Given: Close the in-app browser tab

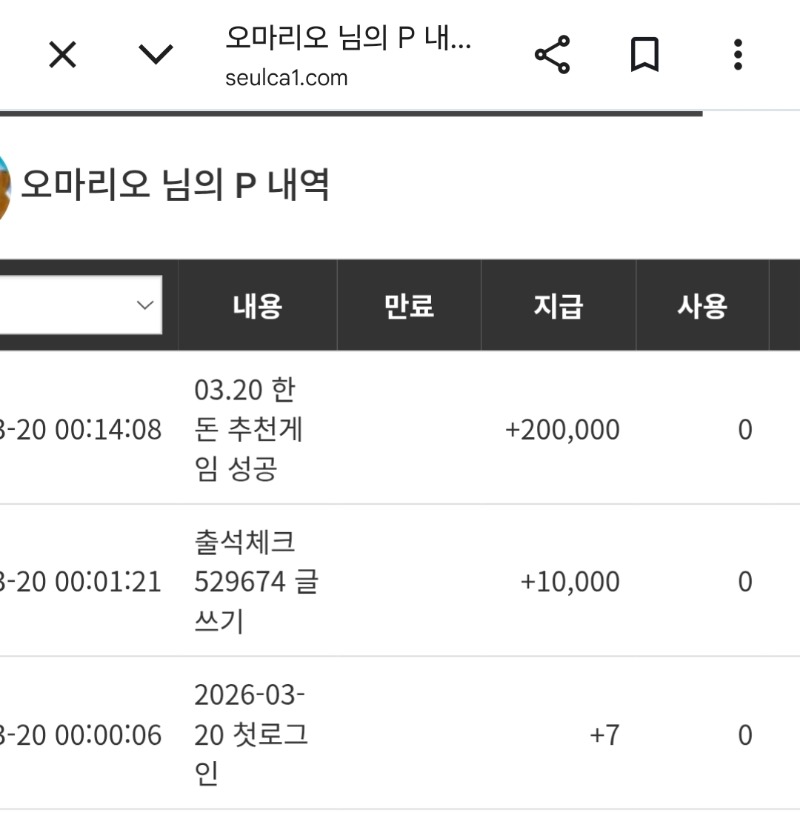Looking at the screenshot, I should pos(62,55).
